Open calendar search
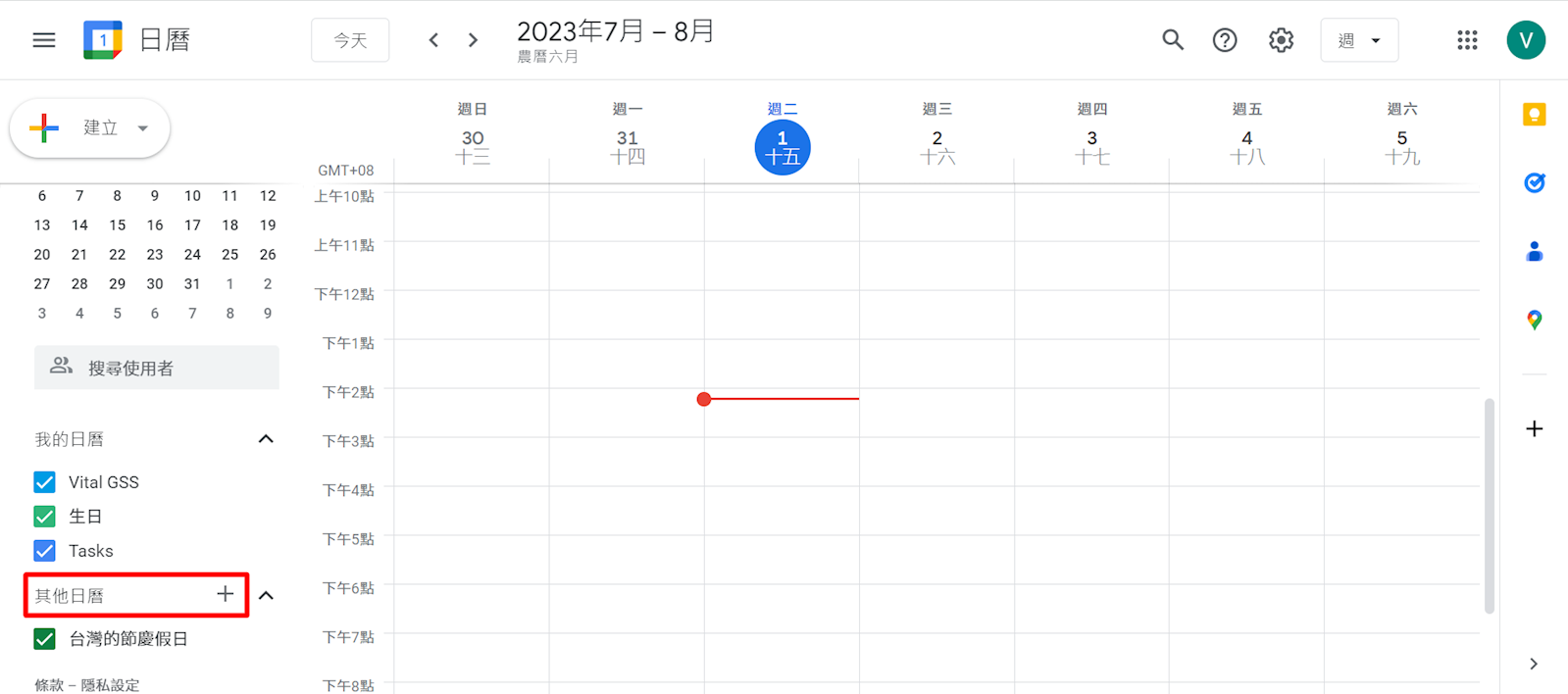Image resolution: width=1568 pixels, height=694 pixels. 1173,40
